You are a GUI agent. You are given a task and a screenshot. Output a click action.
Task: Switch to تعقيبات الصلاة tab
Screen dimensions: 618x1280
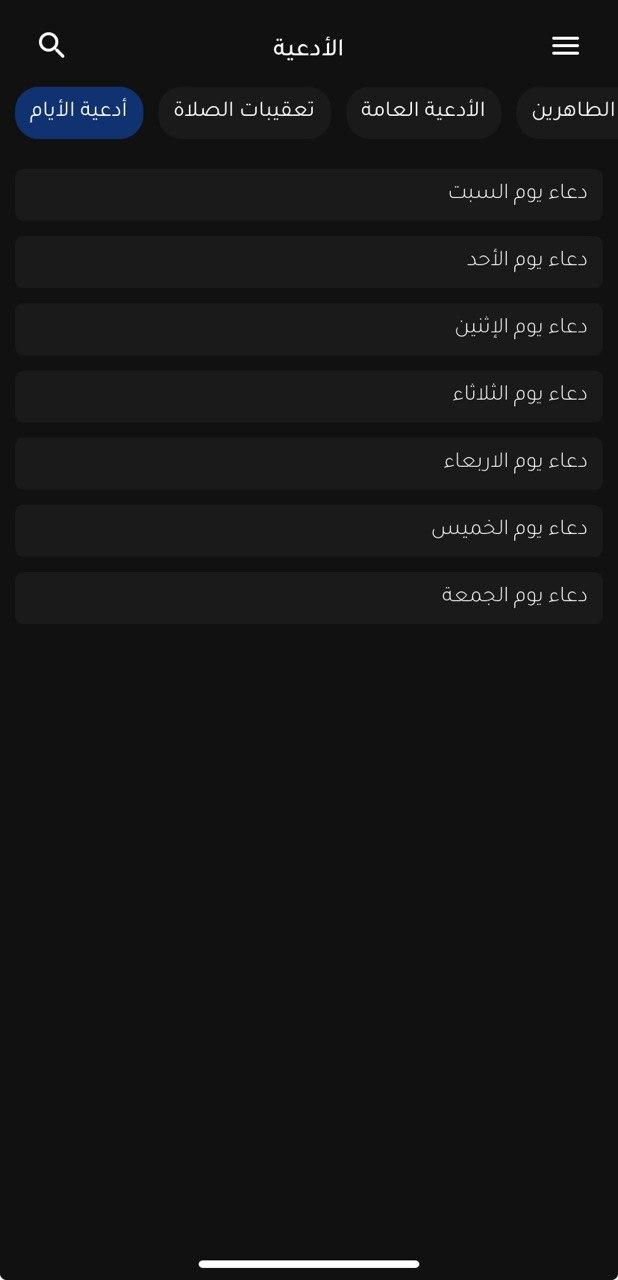[245, 112]
